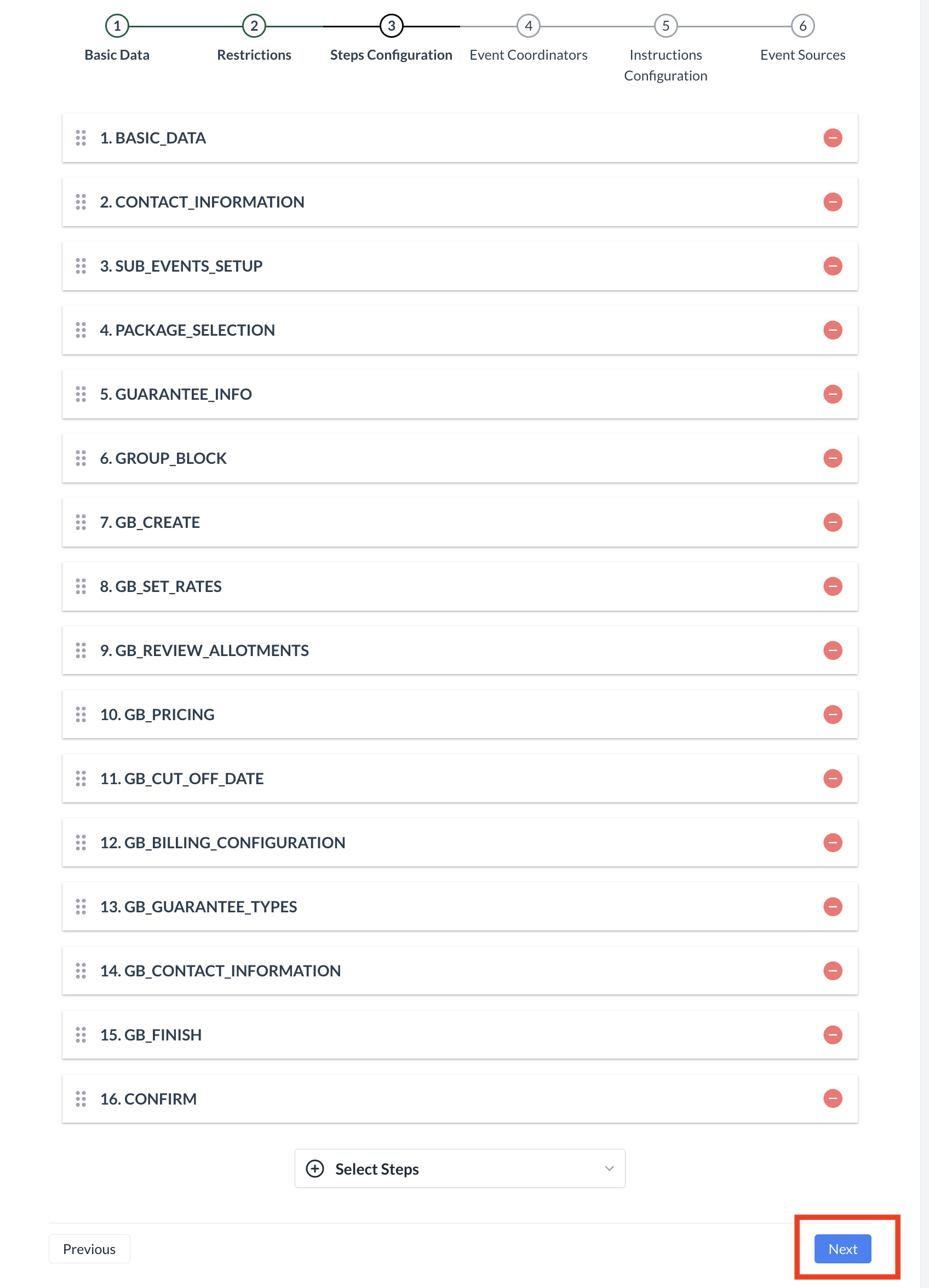Screen dimensions: 929x1288
Task: Click the drag handle of GB_CREATE
Action: pyautogui.click(x=81, y=522)
